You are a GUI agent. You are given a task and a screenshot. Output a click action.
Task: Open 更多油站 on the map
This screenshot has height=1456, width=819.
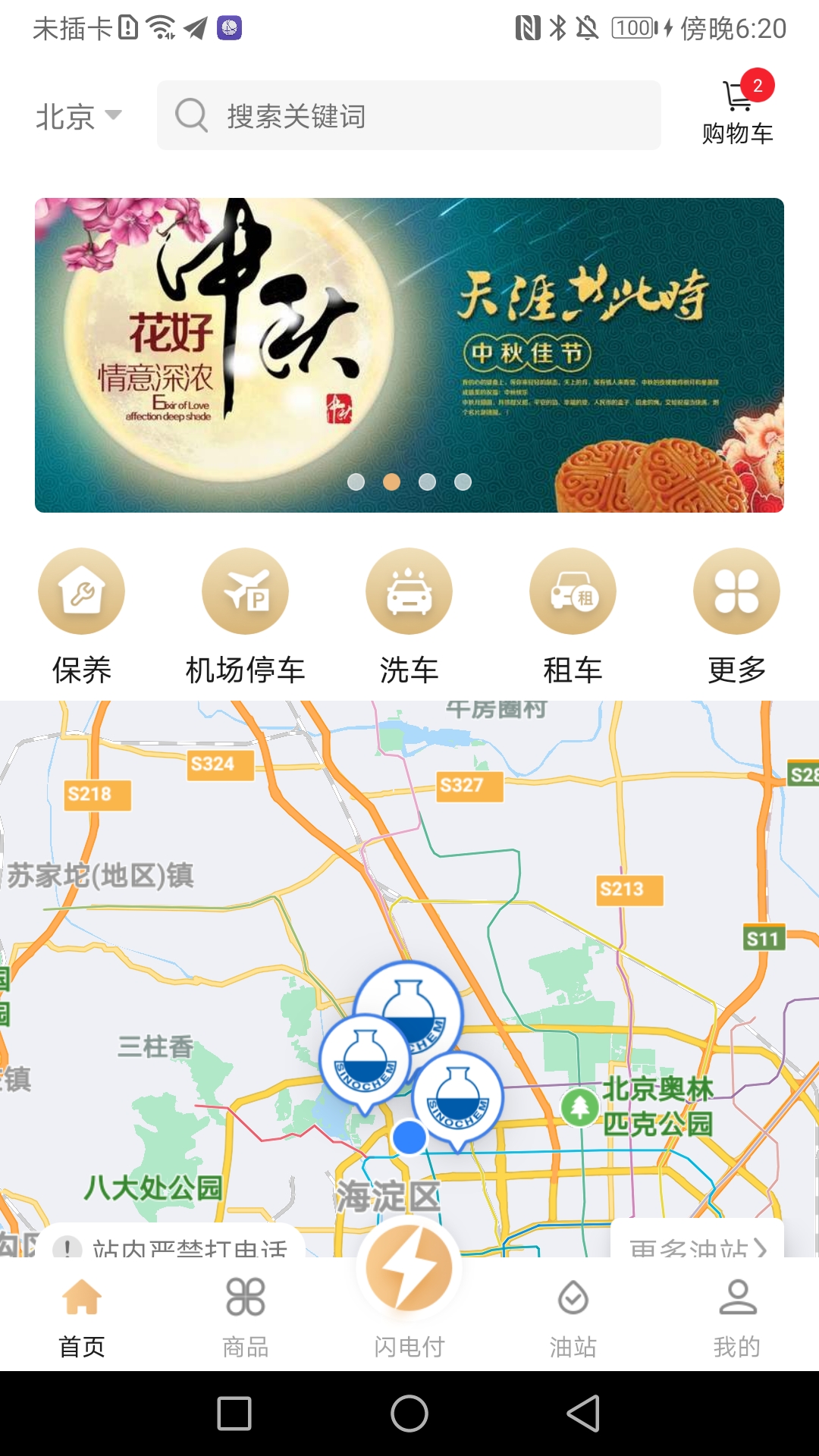click(x=698, y=1242)
